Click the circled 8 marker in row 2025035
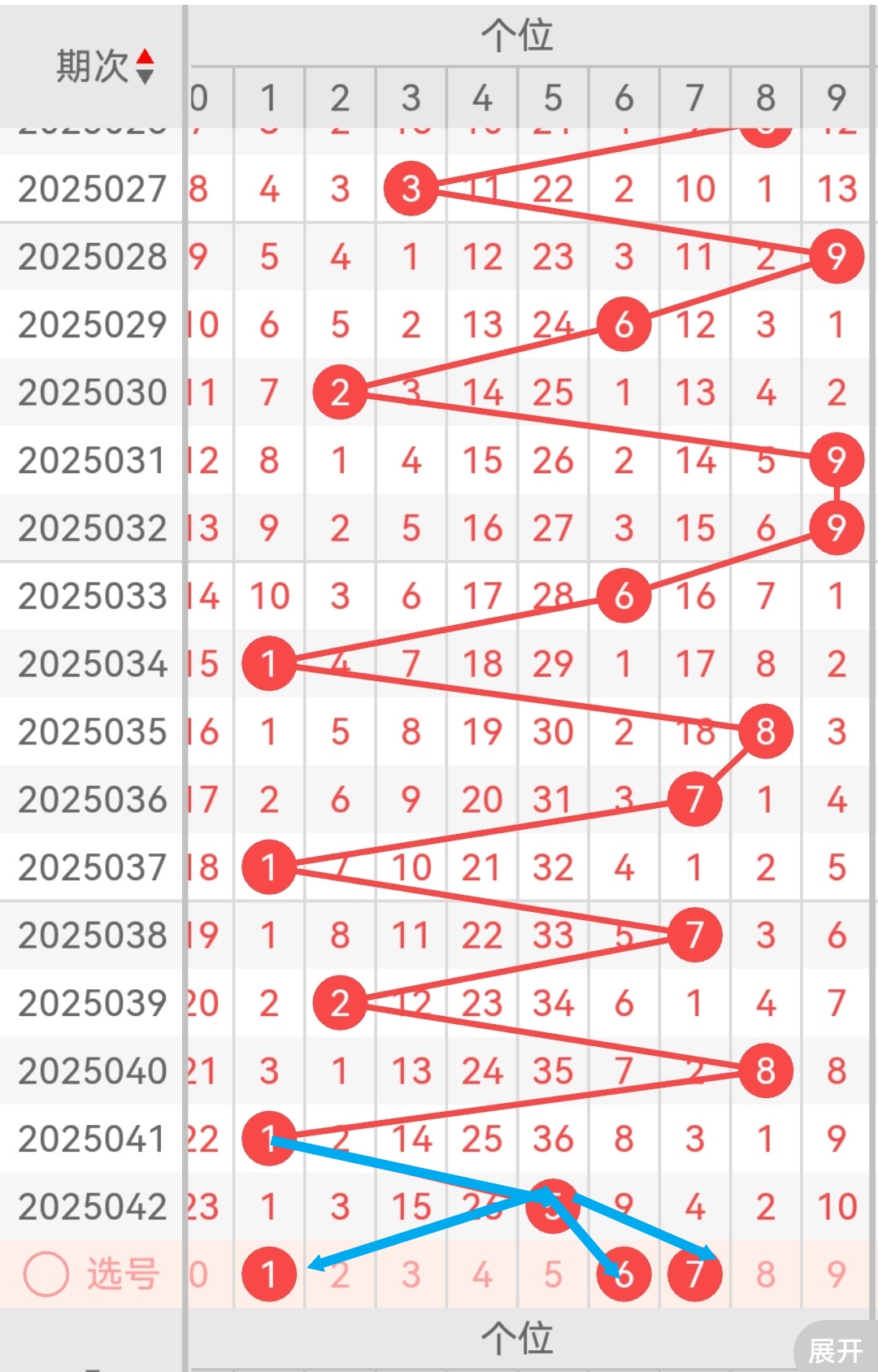878x1372 pixels. pyautogui.click(x=765, y=731)
